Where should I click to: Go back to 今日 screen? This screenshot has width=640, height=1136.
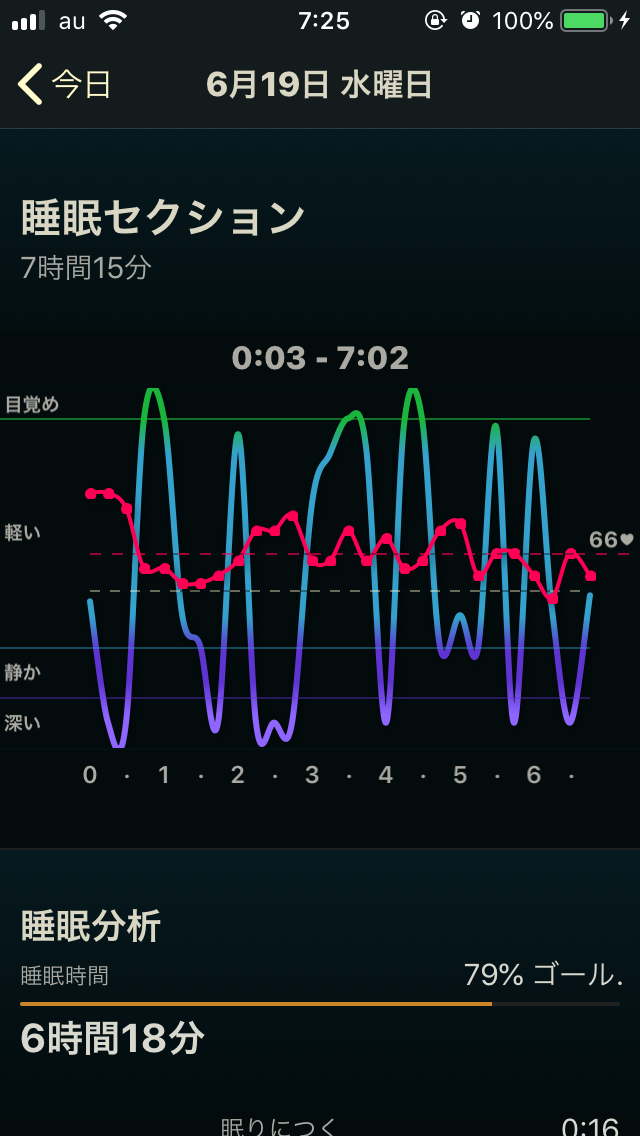[64, 85]
